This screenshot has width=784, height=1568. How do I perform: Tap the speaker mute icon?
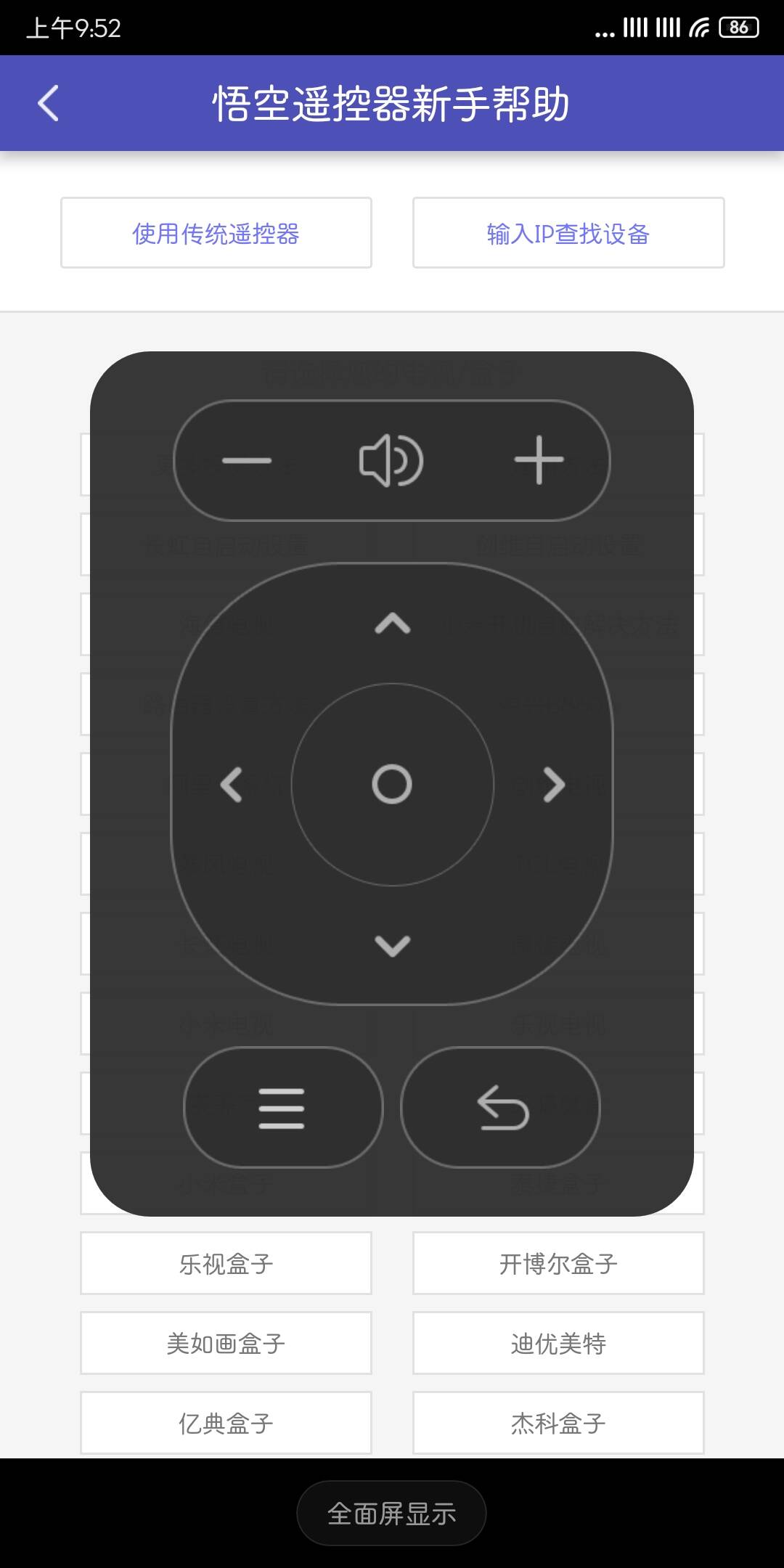click(391, 460)
